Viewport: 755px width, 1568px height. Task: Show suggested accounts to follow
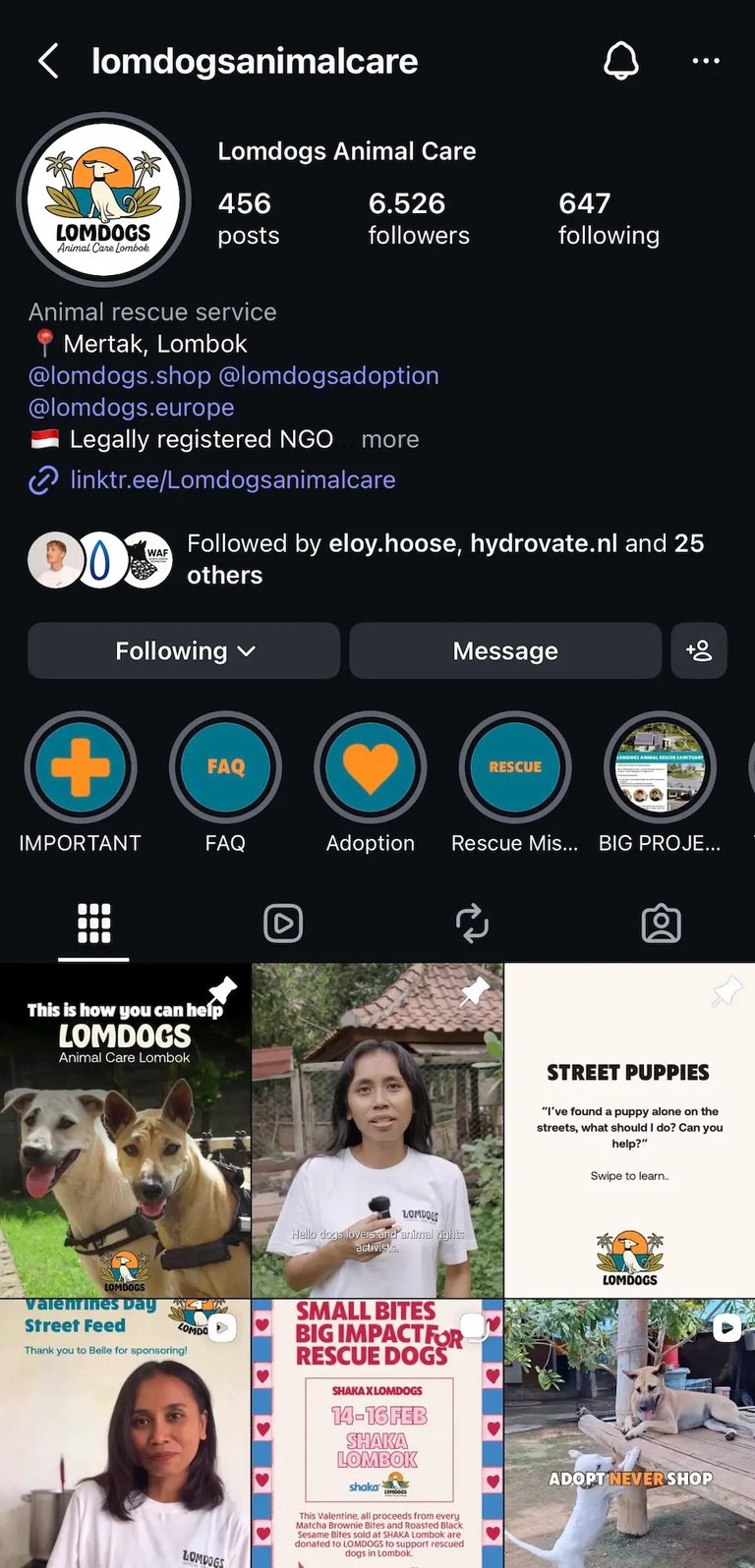coord(699,650)
